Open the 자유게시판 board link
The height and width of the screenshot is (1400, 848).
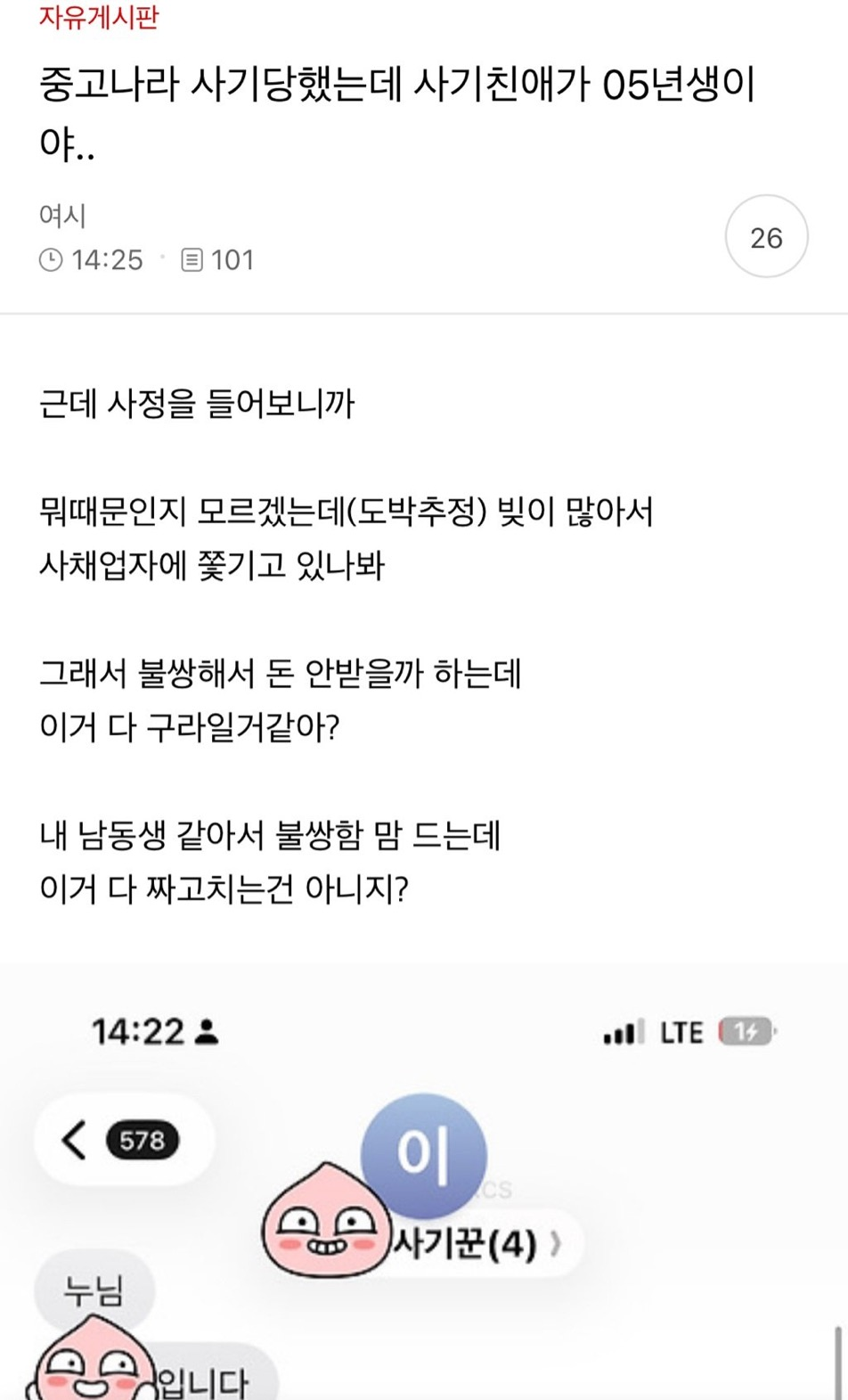(99, 16)
